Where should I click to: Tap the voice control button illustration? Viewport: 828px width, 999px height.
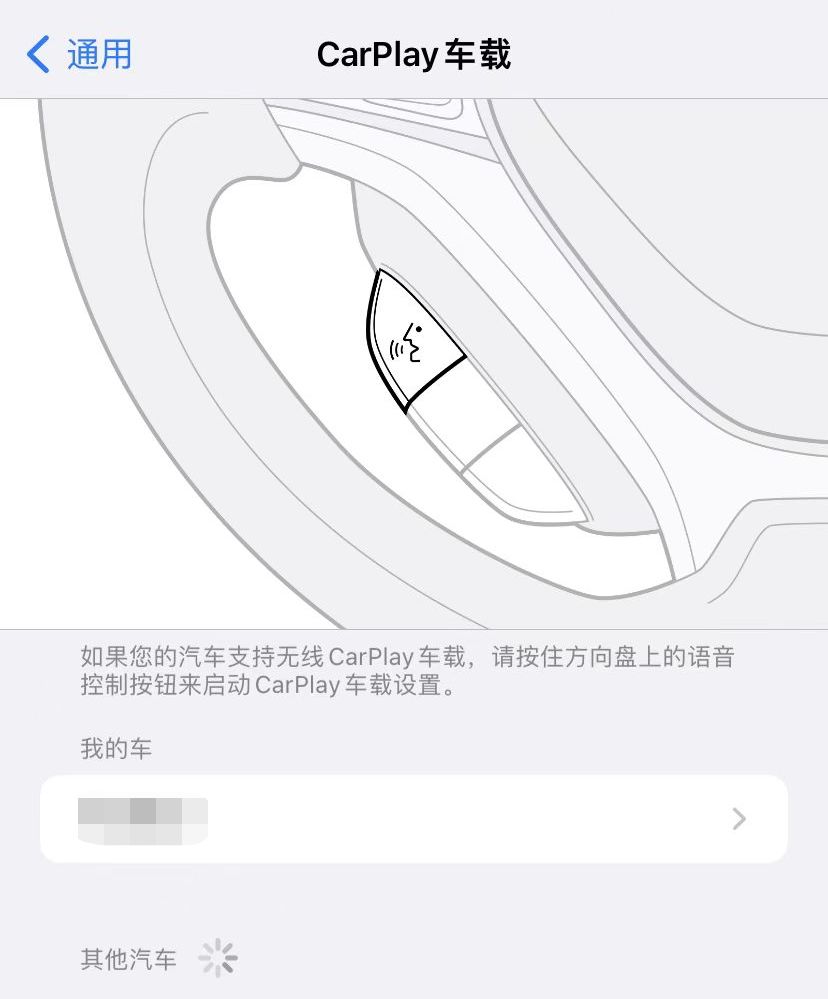(415, 340)
